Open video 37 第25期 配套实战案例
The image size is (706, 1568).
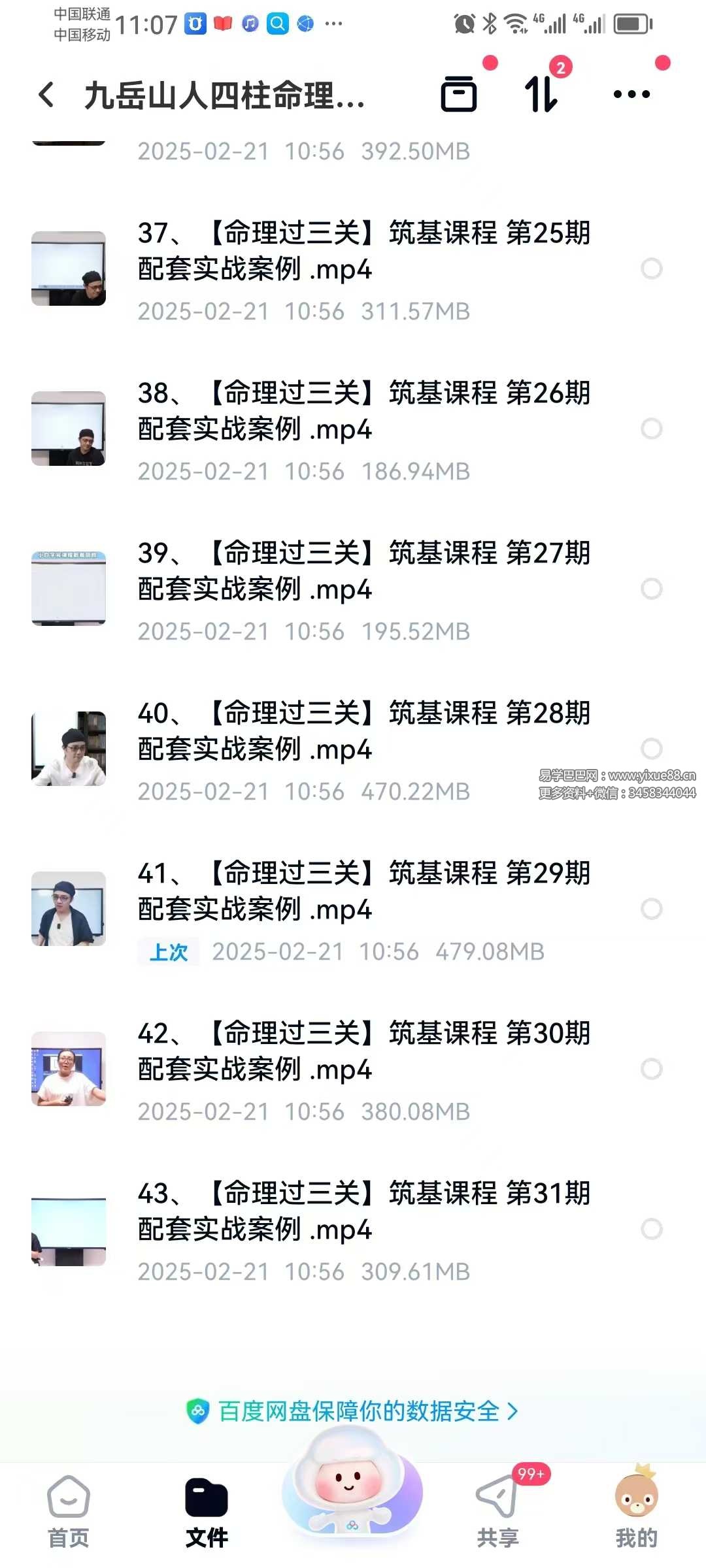click(363, 251)
